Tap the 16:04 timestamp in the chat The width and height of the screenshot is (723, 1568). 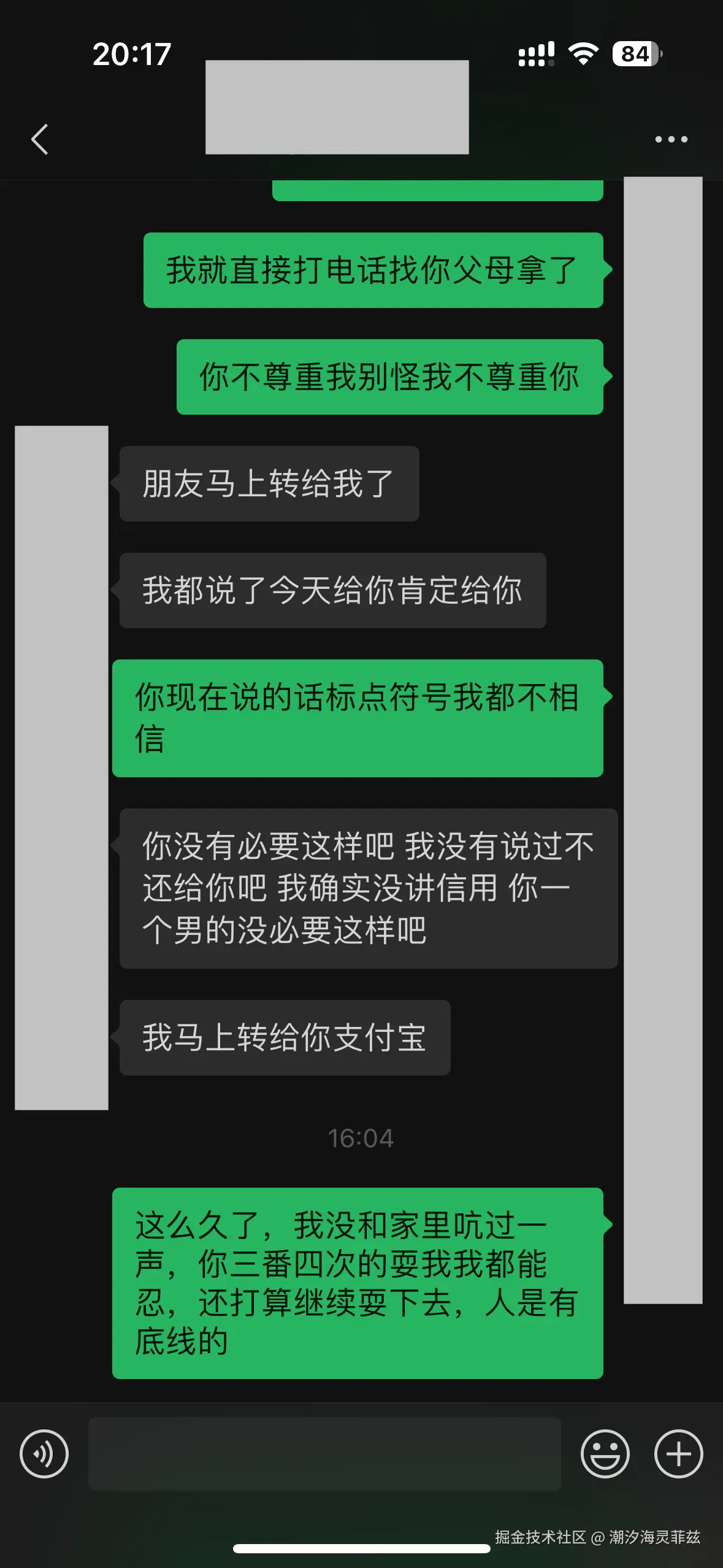[361, 1137]
